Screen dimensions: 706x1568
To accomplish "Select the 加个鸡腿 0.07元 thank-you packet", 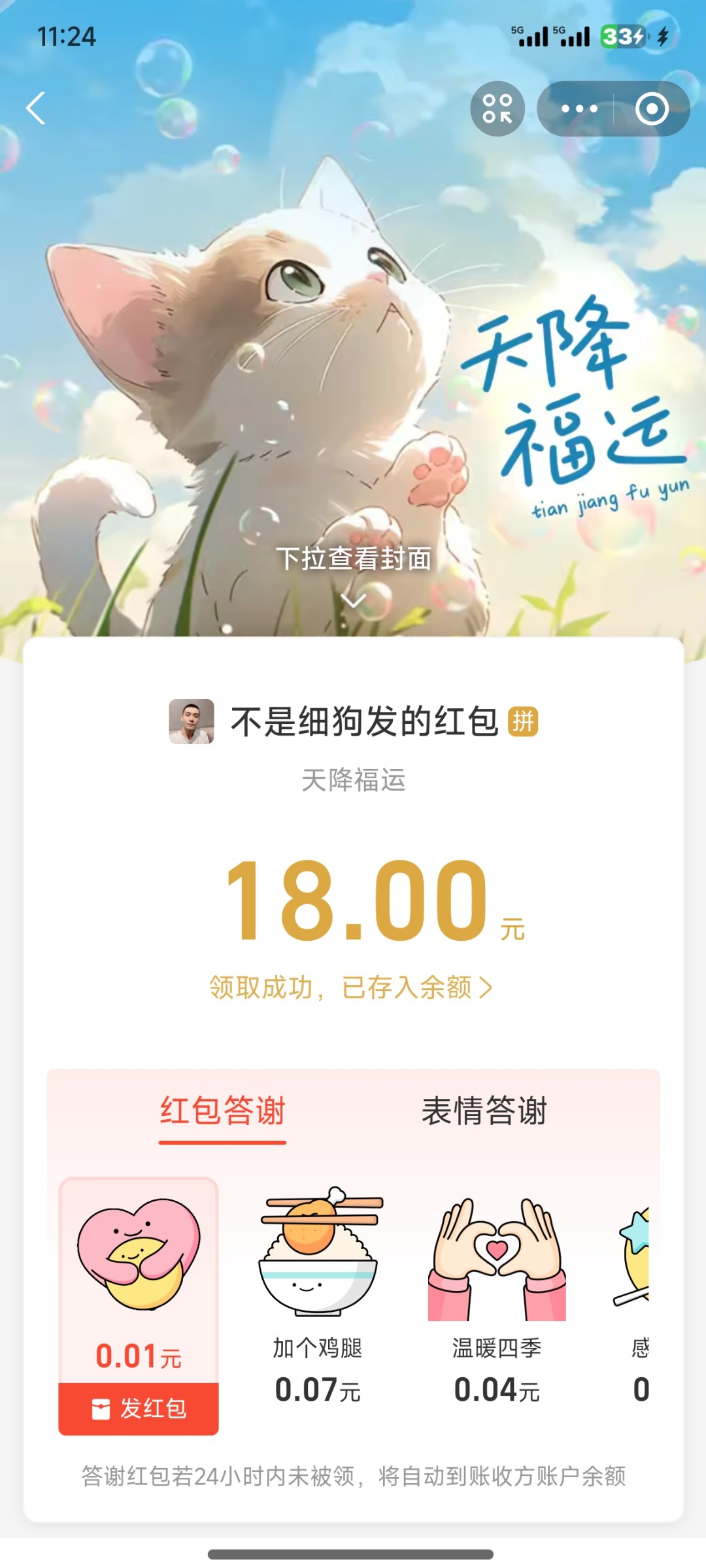I will (x=318, y=1294).
